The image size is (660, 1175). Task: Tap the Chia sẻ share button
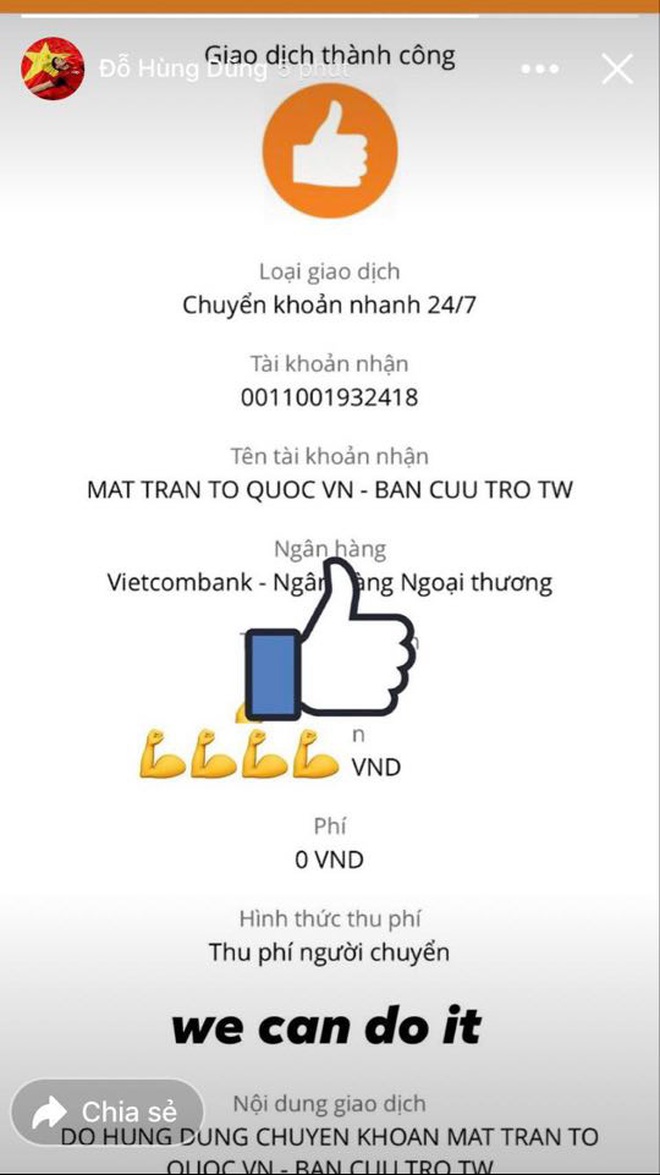click(108, 1112)
